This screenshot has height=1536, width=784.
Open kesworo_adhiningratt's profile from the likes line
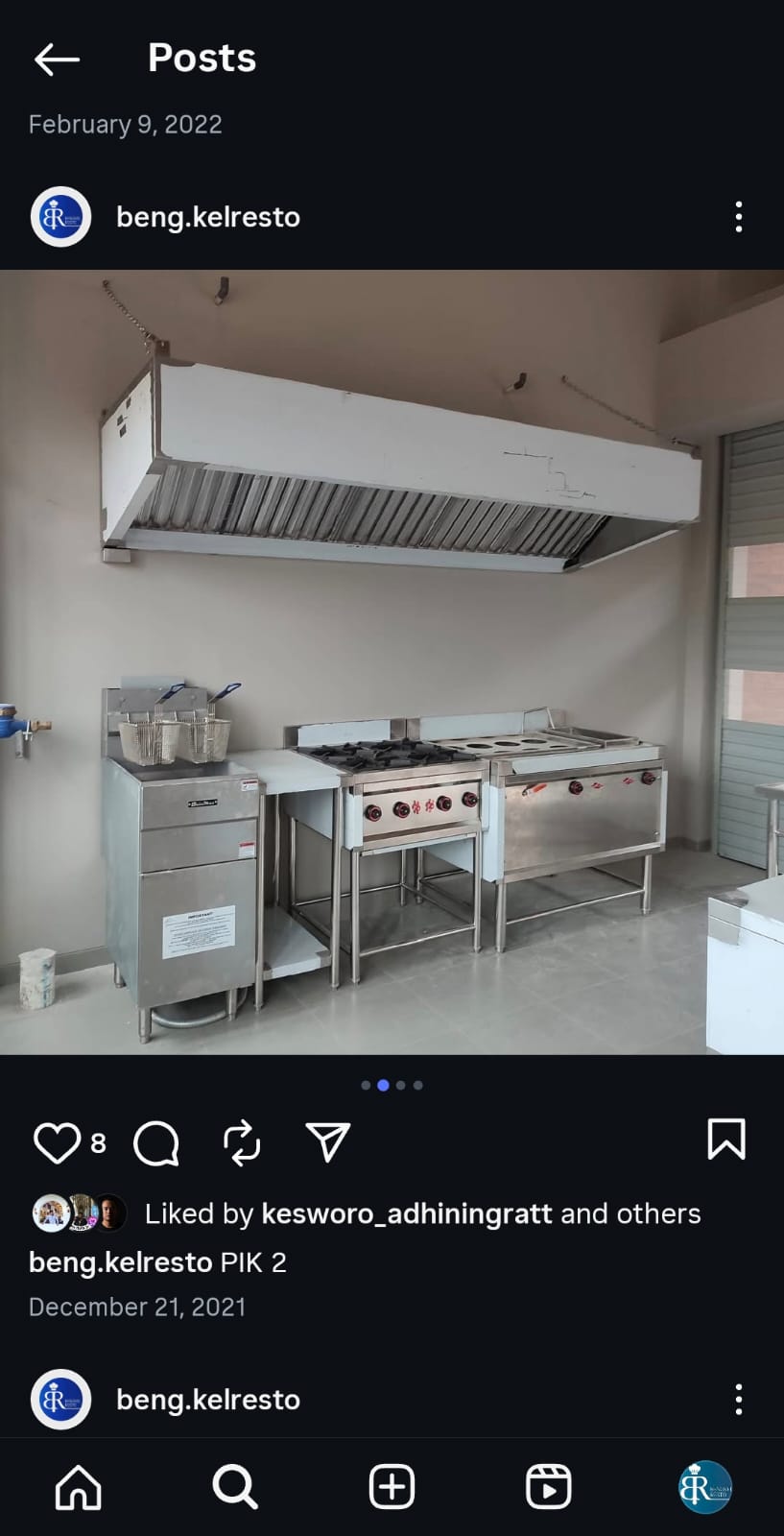click(x=406, y=1213)
